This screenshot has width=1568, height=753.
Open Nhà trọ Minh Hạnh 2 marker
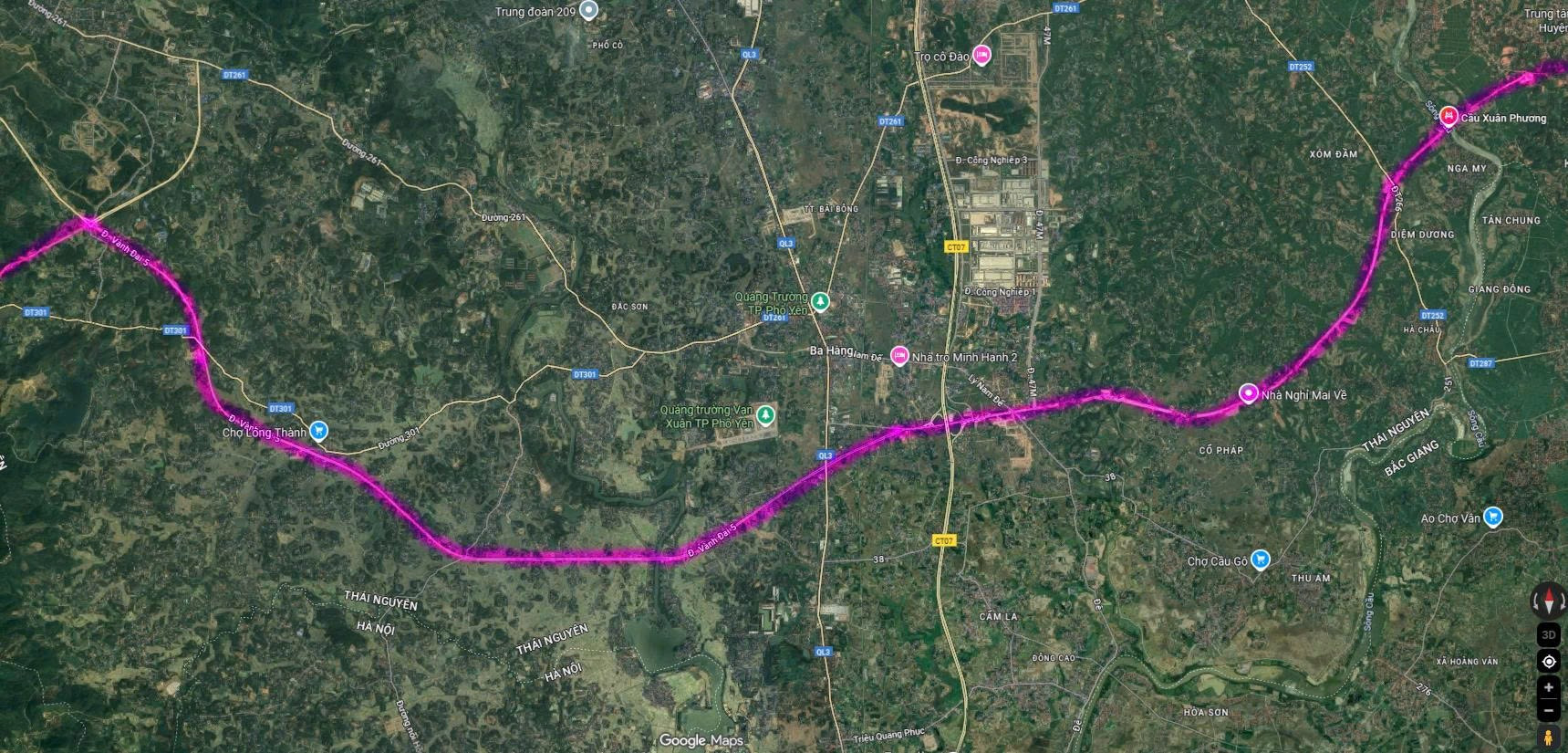point(899,356)
